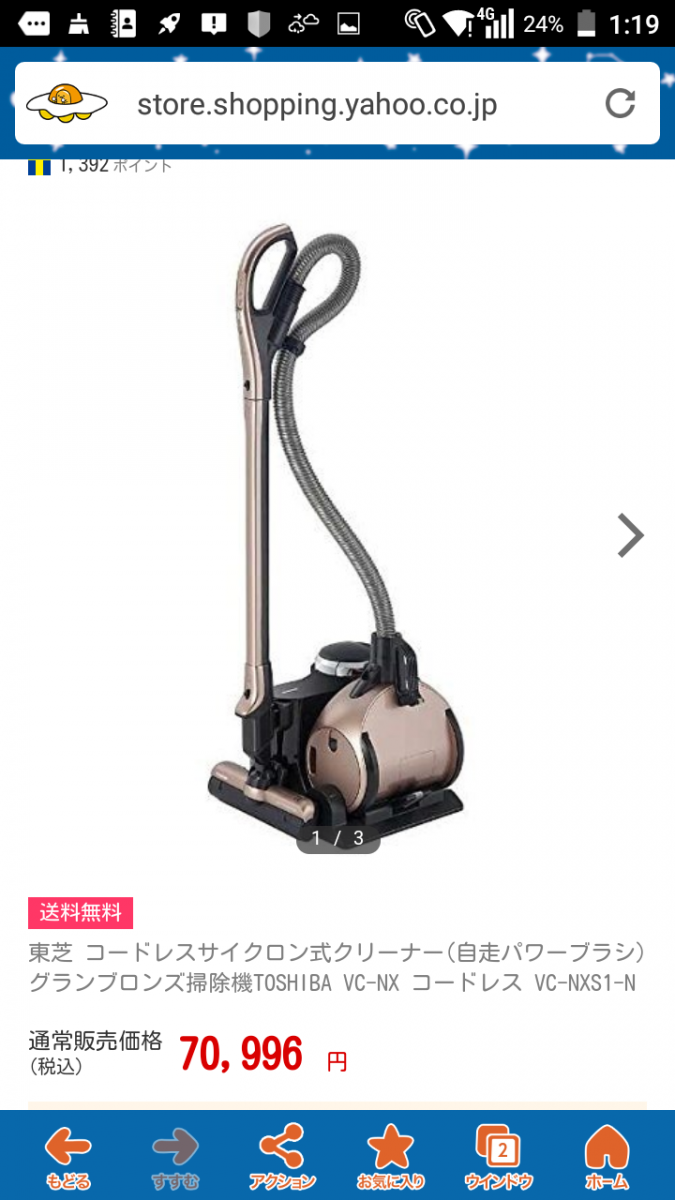Tap the URL address bar
Image resolution: width=675 pixels, height=1200 pixels.
click(x=316, y=104)
